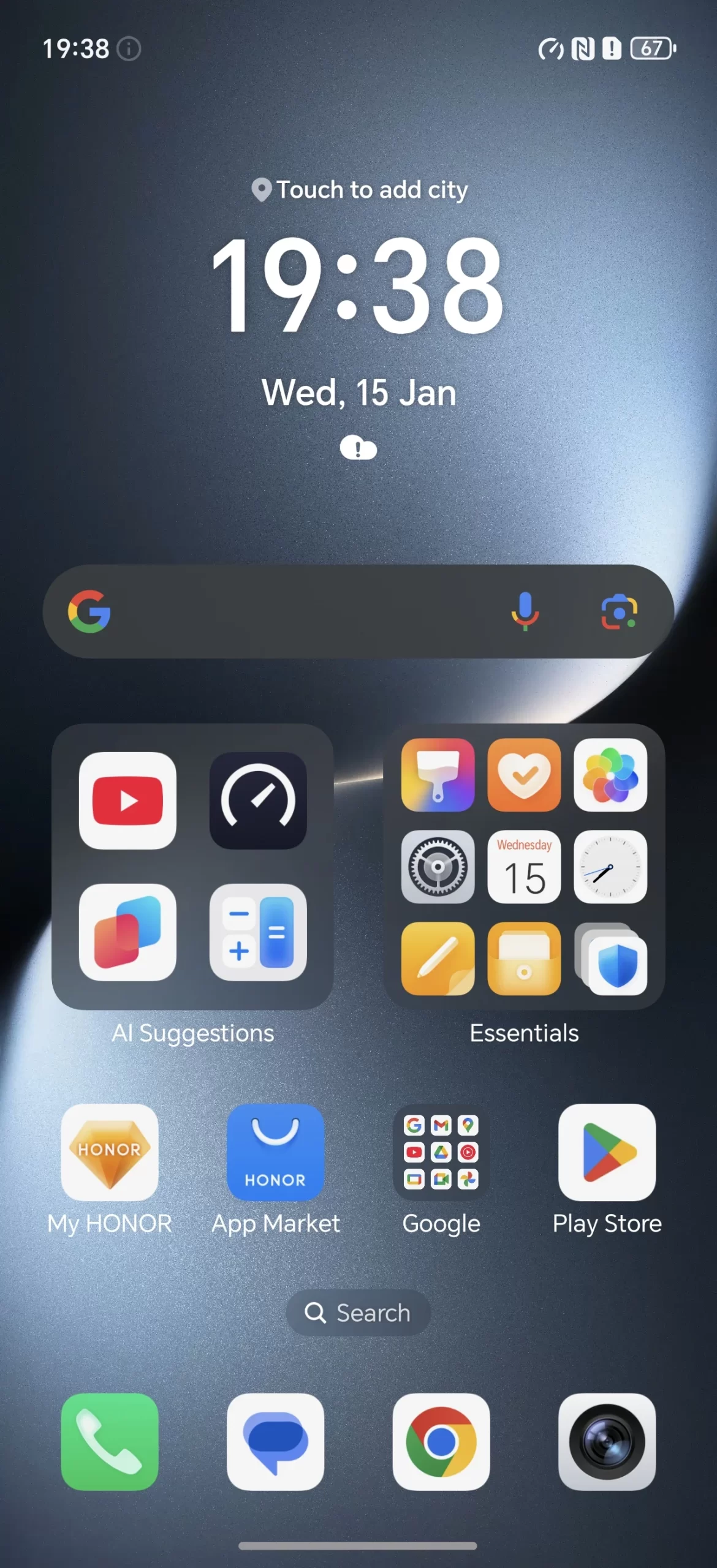Viewport: 717px width, 1568px height.
Task: Open the Speedtest gauge app
Action: click(x=258, y=801)
